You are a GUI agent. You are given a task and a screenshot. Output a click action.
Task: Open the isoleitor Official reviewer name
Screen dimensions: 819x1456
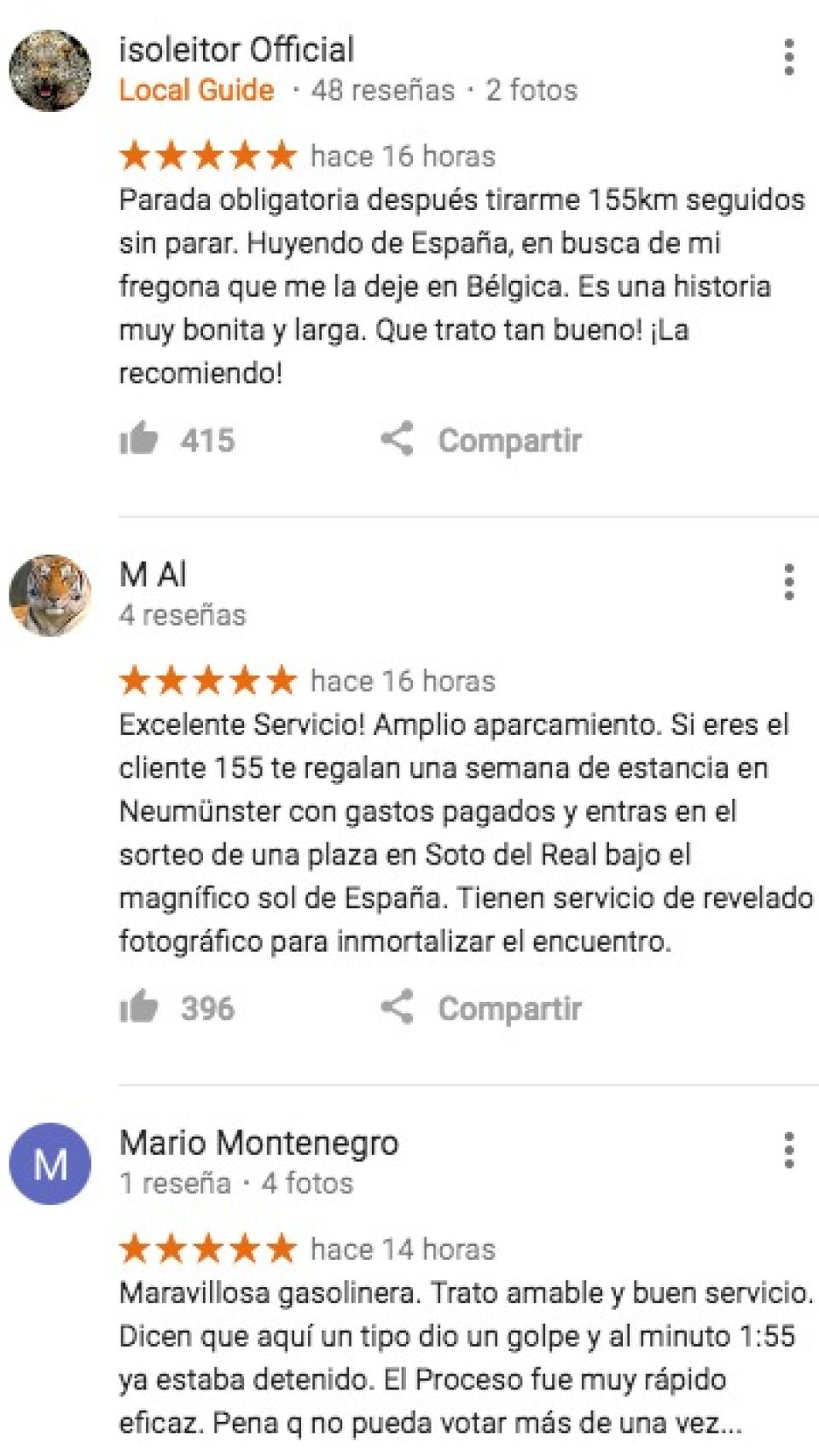pos(236,50)
